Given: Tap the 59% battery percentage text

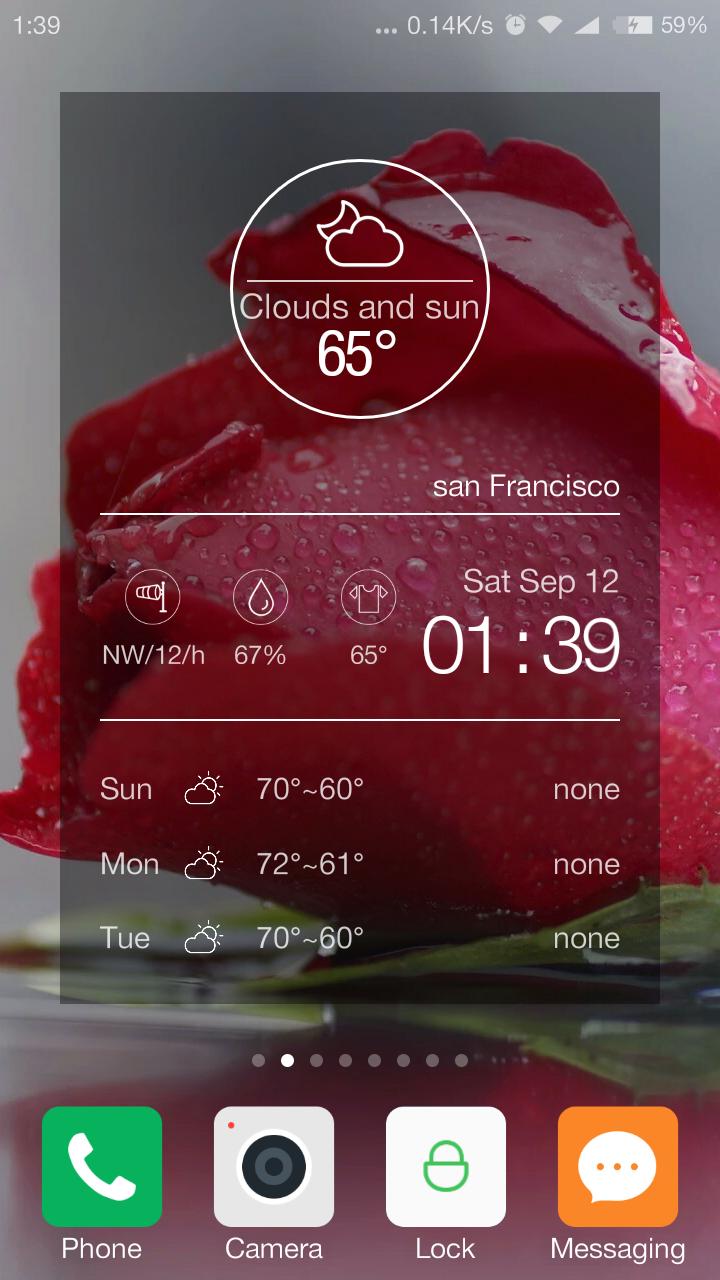Looking at the screenshot, I should coord(681,25).
